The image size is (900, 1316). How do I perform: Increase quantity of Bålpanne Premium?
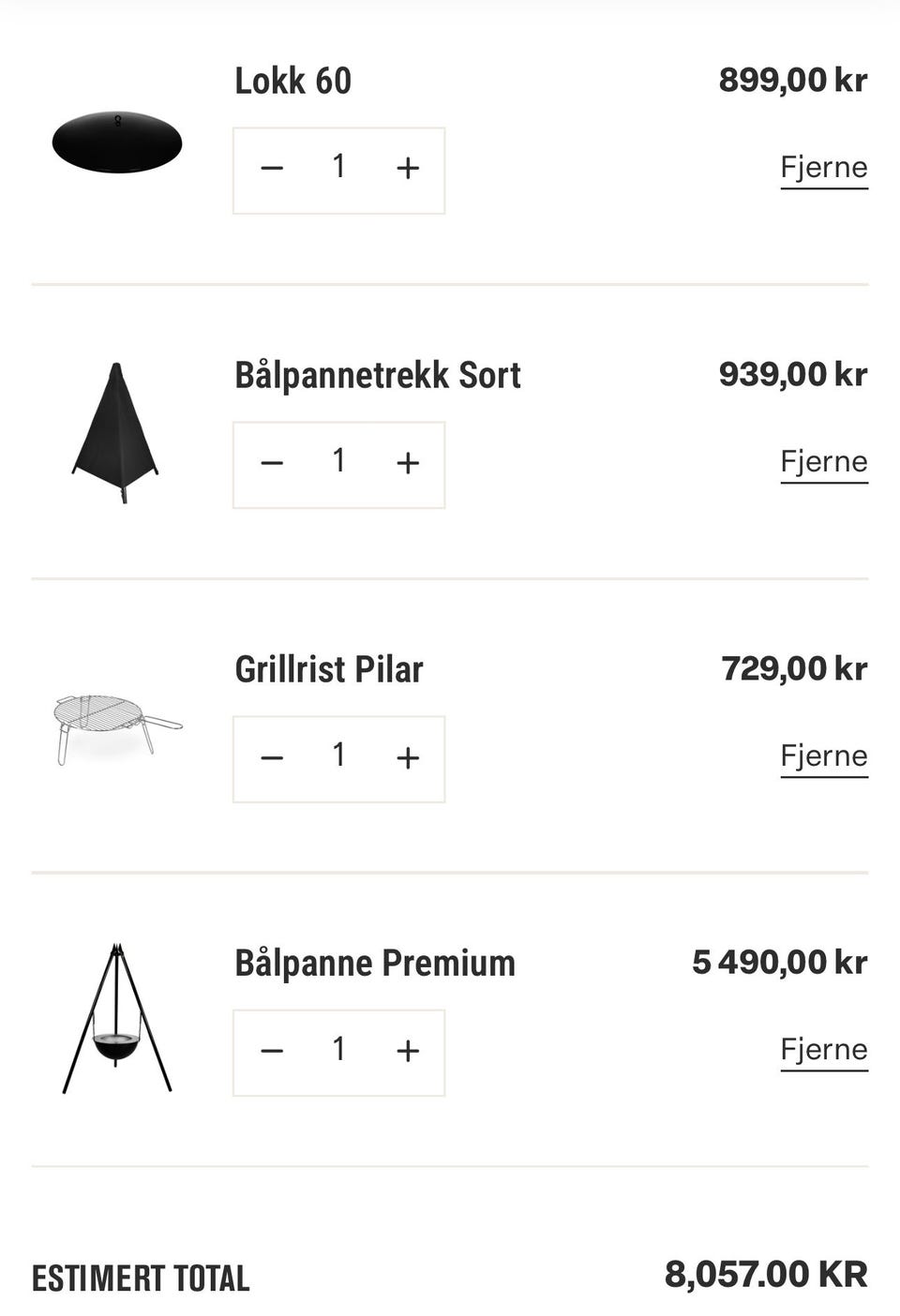click(x=407, y=1050)
